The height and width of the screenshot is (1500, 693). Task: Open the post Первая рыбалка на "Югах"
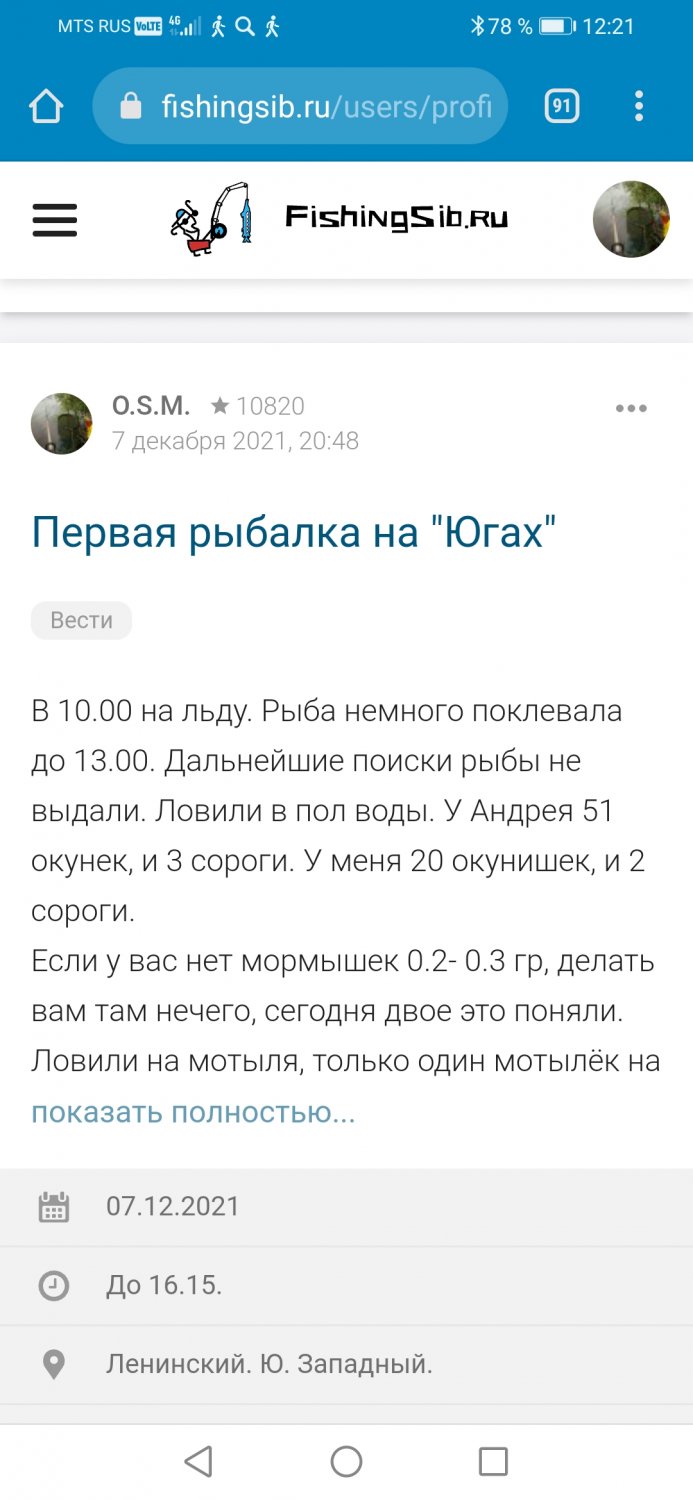(293, 532)
